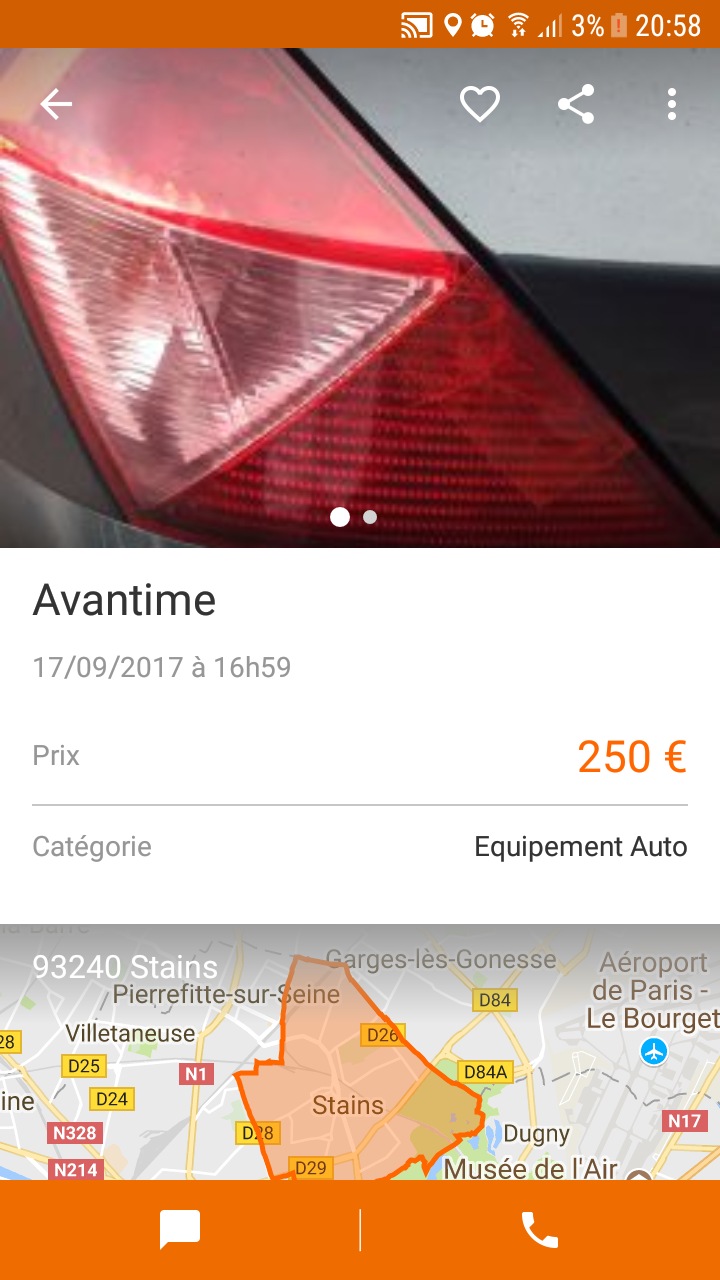Screen dimensions: 720x1280
Task: Call the seller by phone
Action: coord(540,1230)
